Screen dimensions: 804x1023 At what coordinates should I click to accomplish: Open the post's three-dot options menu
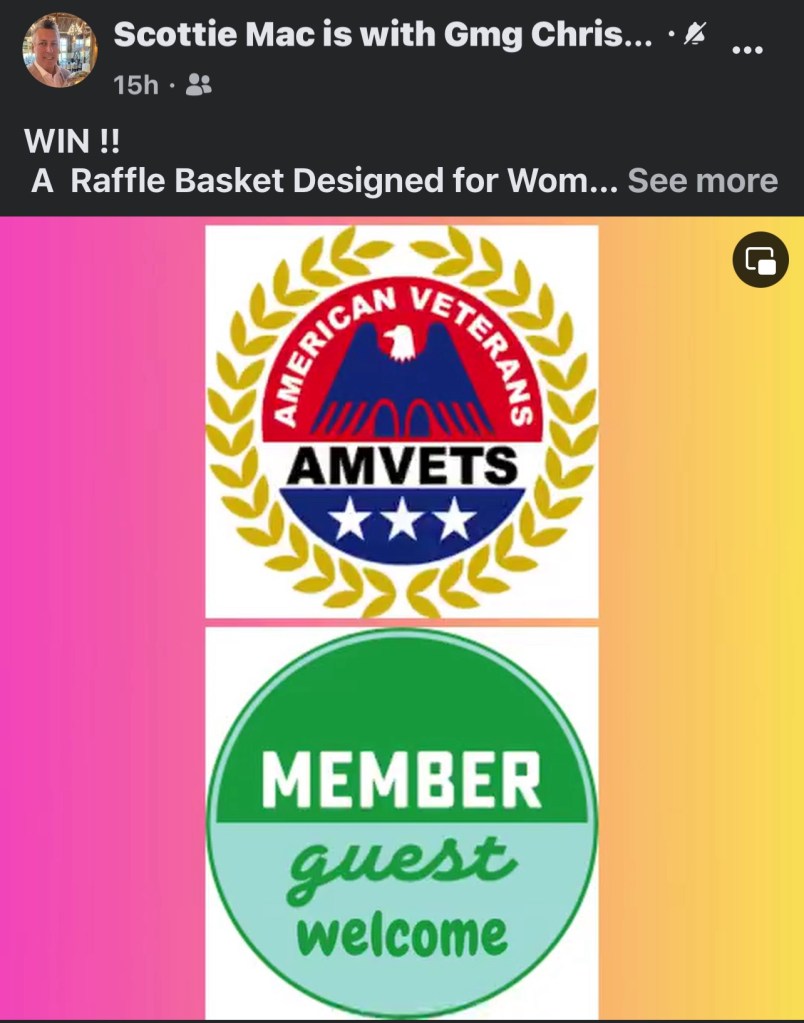(x=748, y=49)
